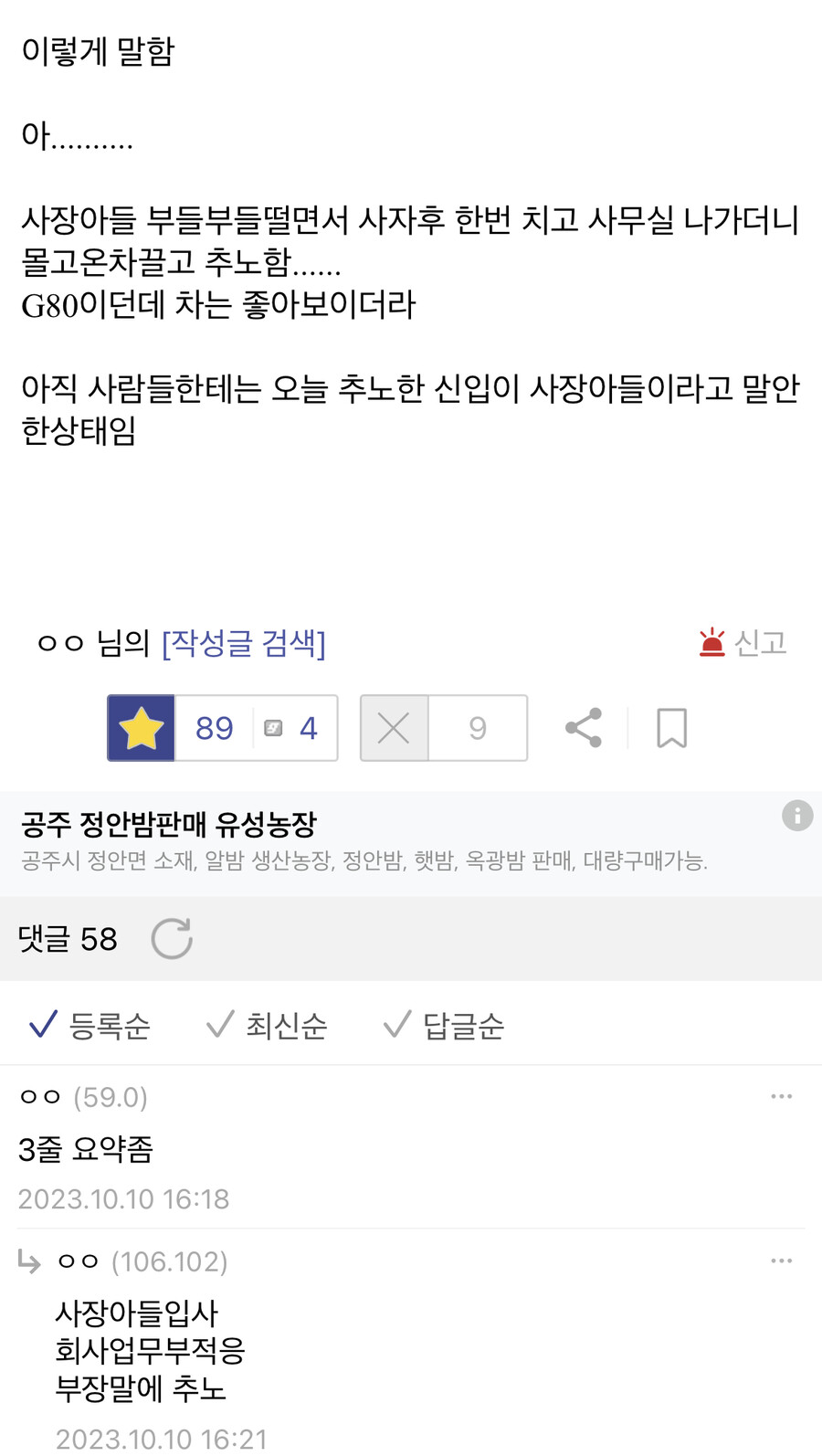
Task: Open options for the 3줄 요약좀 comment
Action: 782,1096
